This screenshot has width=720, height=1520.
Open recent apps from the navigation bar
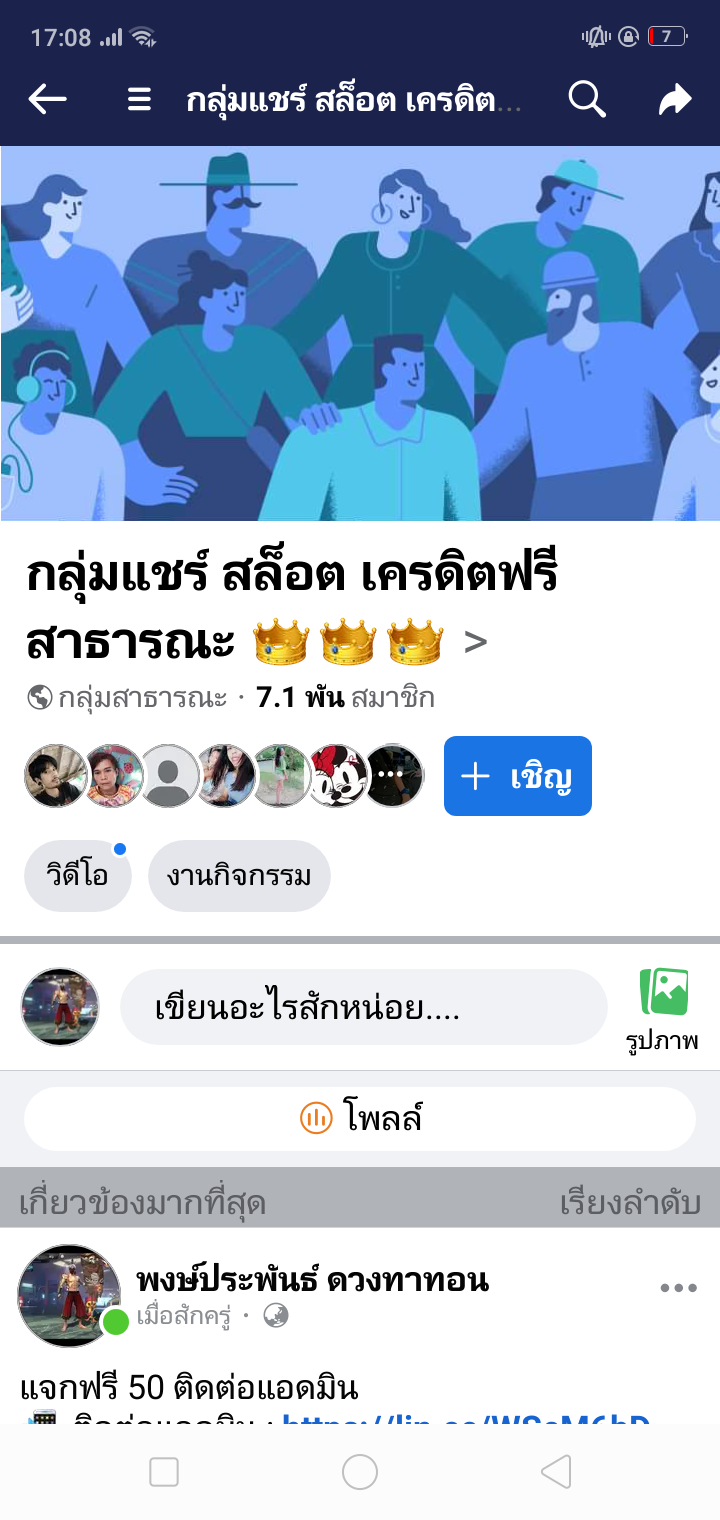[x=164, y=1472]
